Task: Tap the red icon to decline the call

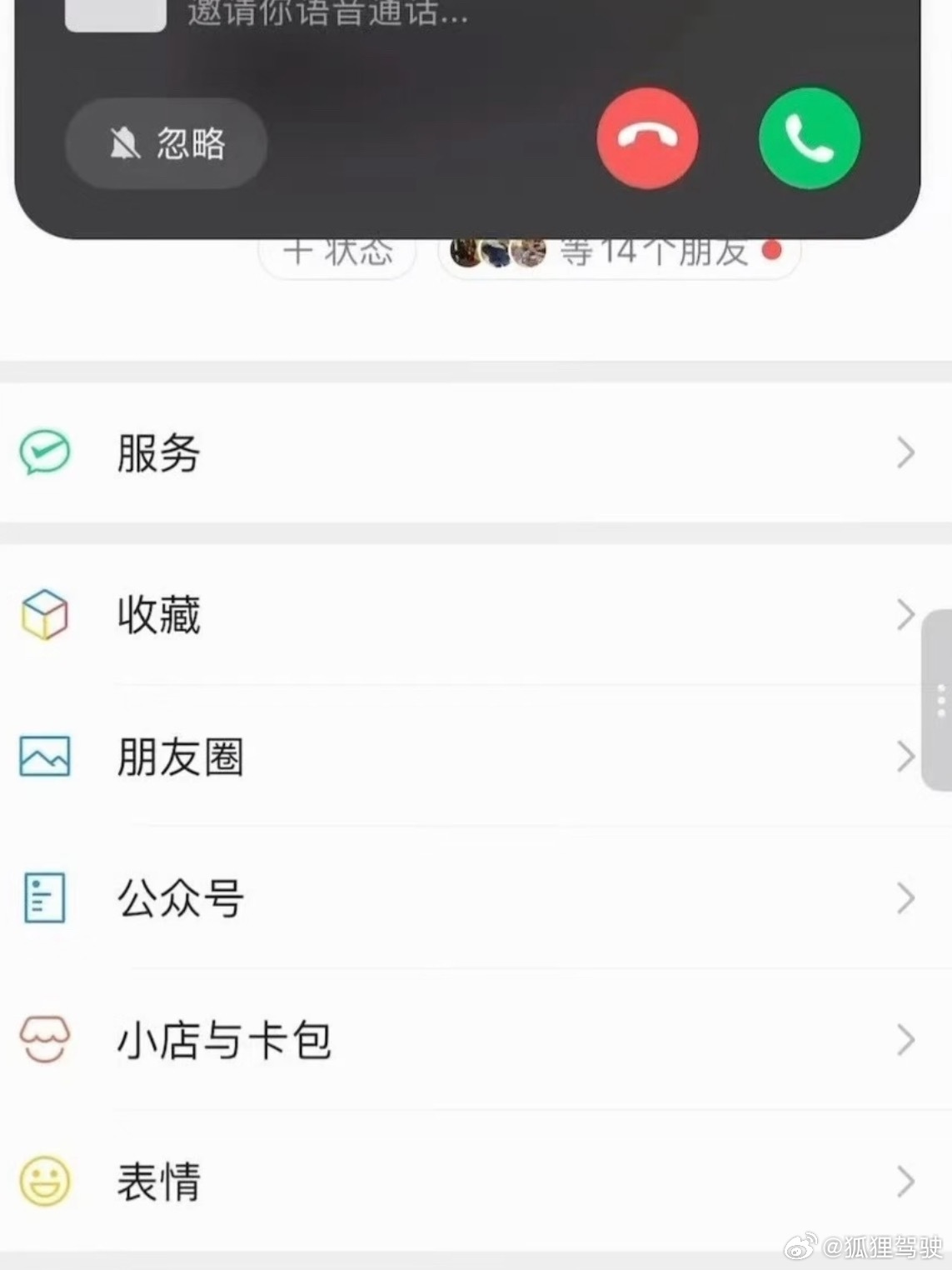Action: click(647, 139)
